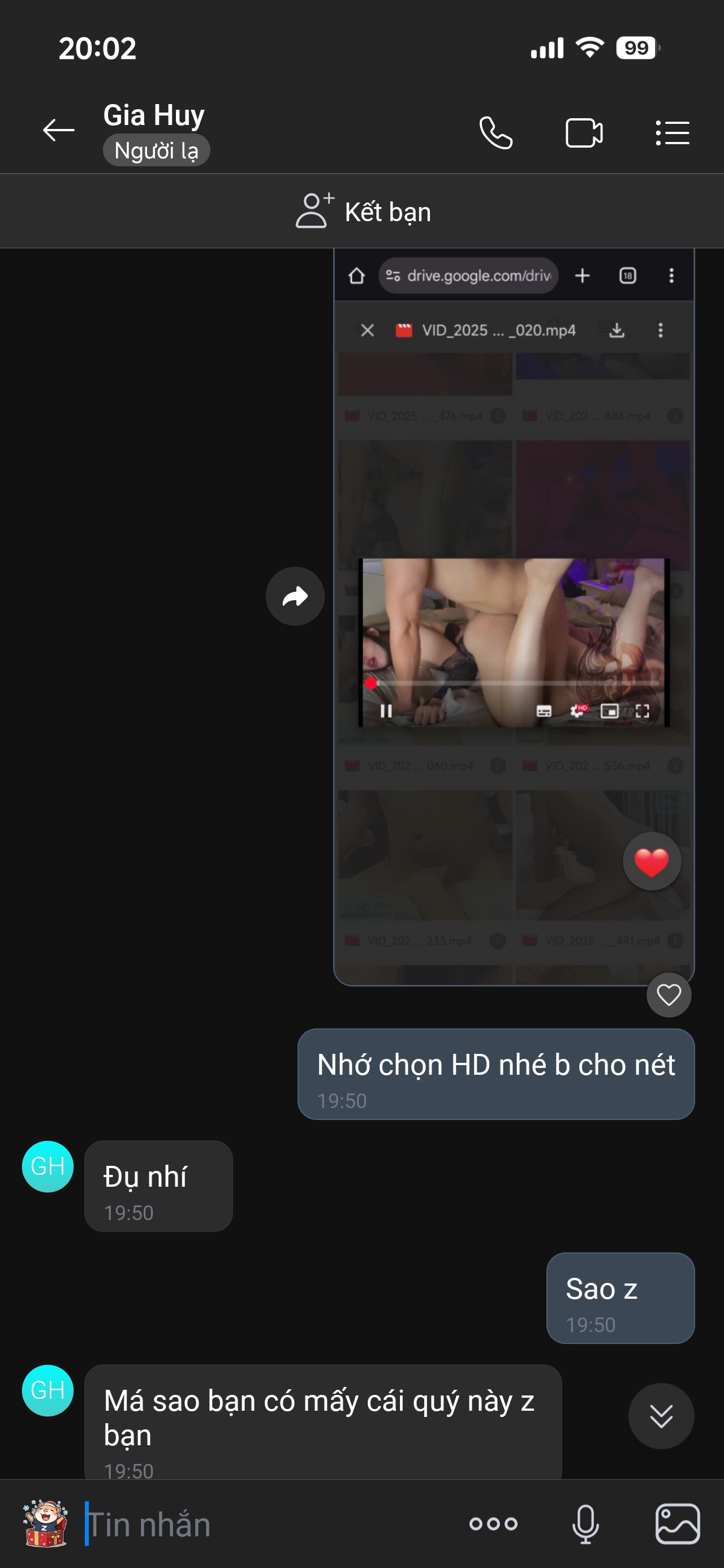Screen dimensions: 724x1568
Task: Open the sticker picker icon
Action: [45, 1523]
